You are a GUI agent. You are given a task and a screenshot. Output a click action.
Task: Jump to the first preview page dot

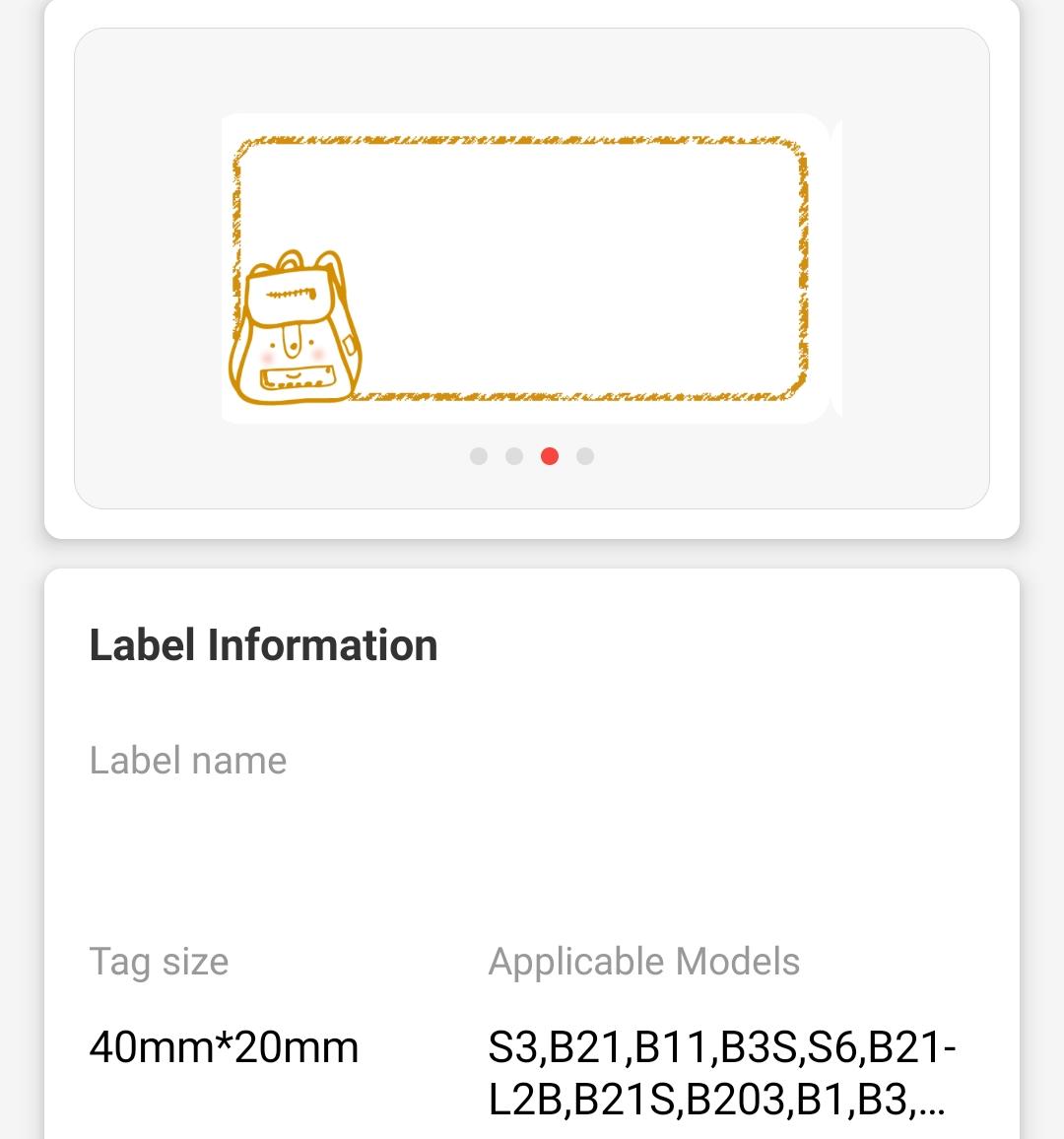click(x=479, y=456)
